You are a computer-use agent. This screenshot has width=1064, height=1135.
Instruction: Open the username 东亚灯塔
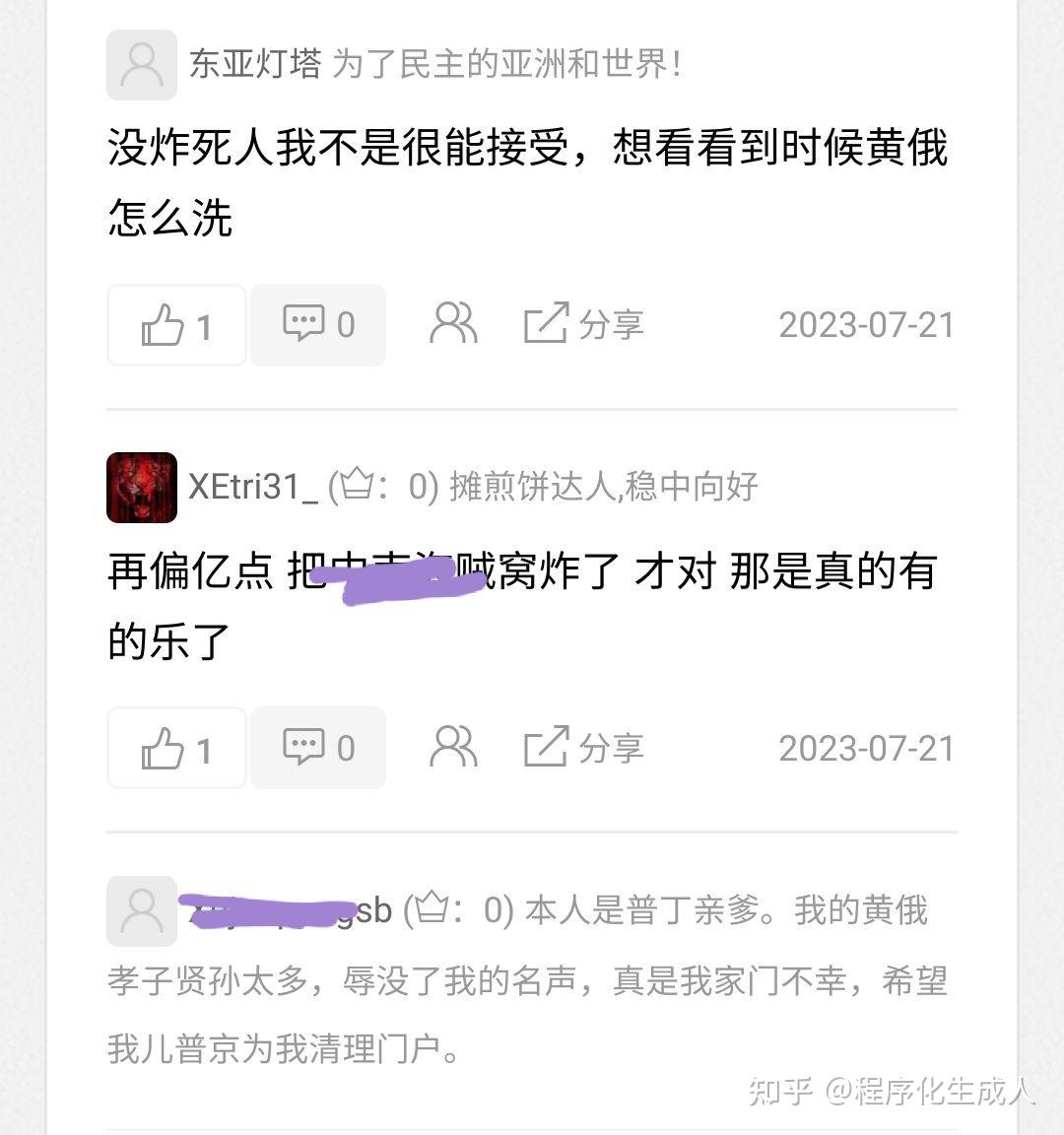[255, 65]
